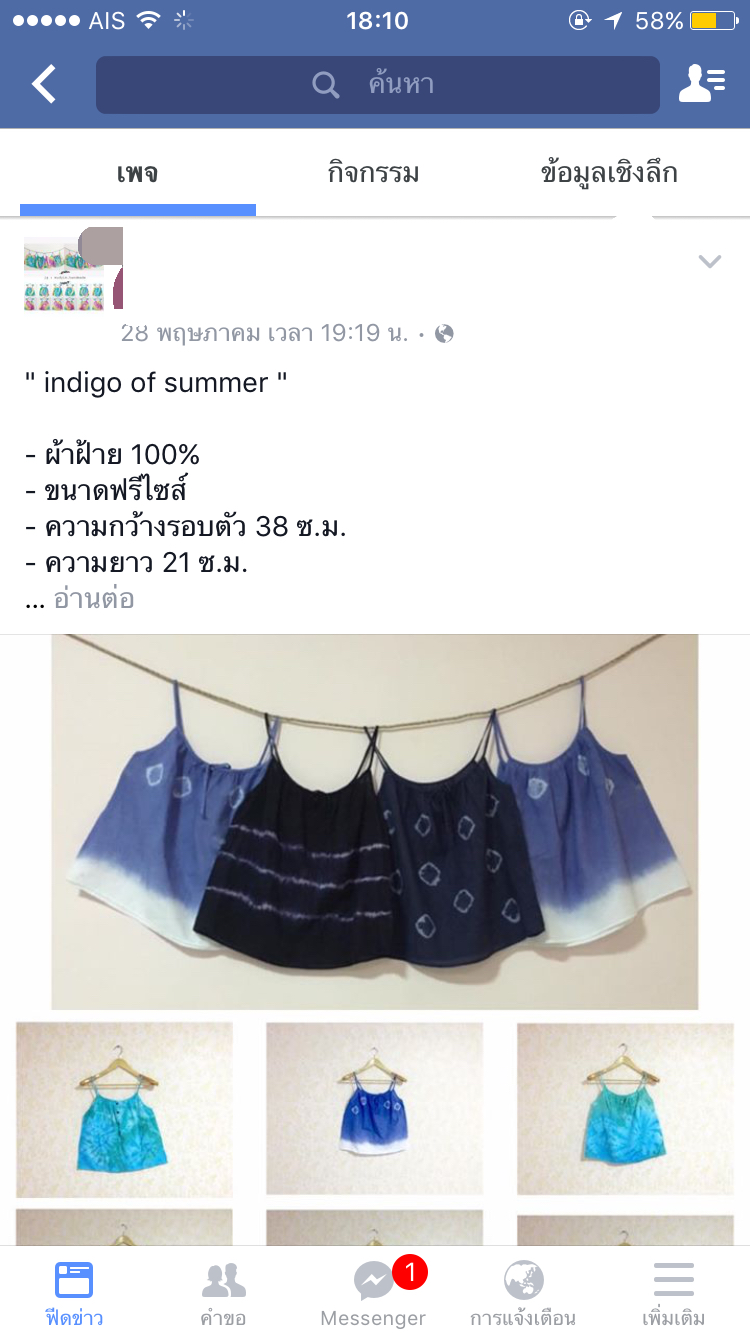Select the เพจ tab
The height and width of the screenshot is (1334, 750).
(x=138, y=174)
